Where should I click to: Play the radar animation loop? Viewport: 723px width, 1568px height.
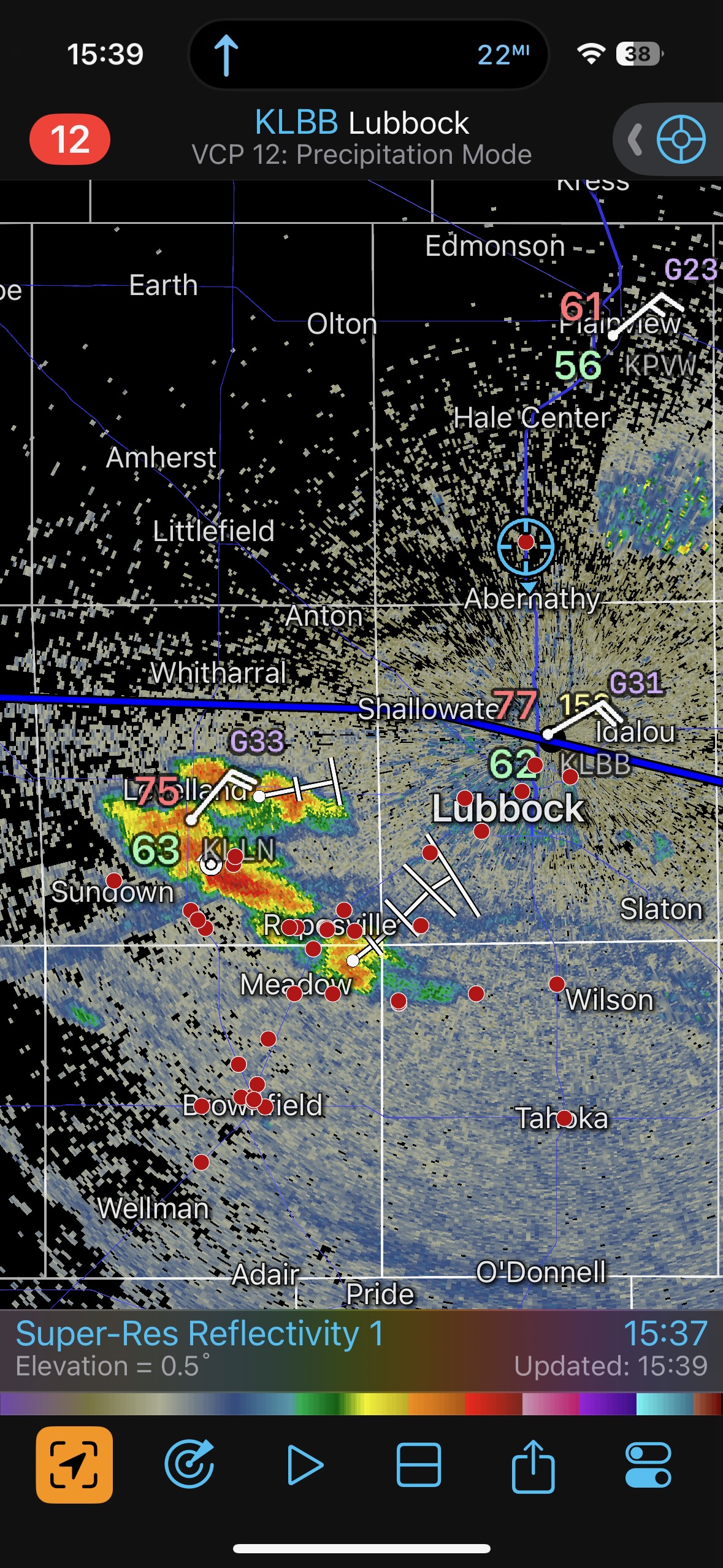[x=305, y=1464]
